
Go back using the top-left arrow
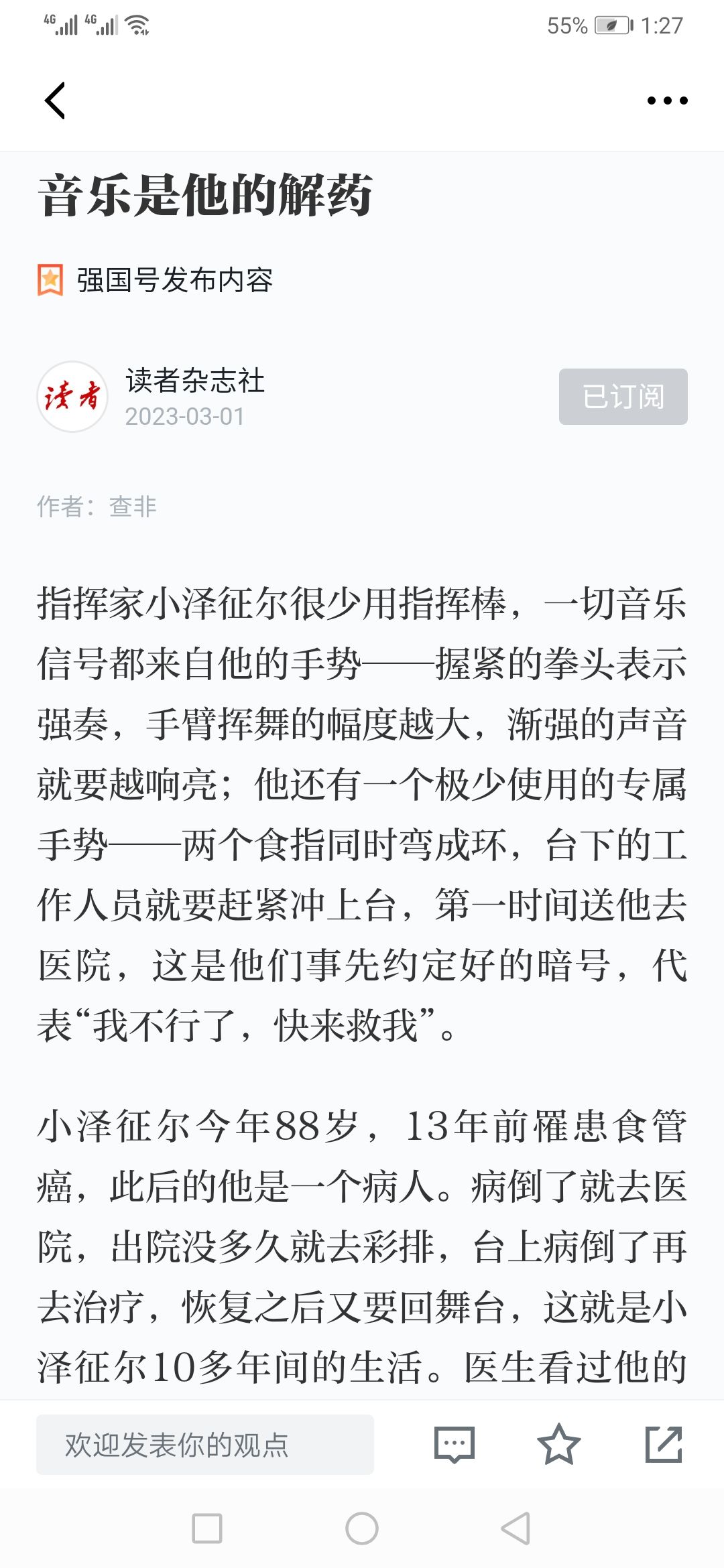[55, 101]
